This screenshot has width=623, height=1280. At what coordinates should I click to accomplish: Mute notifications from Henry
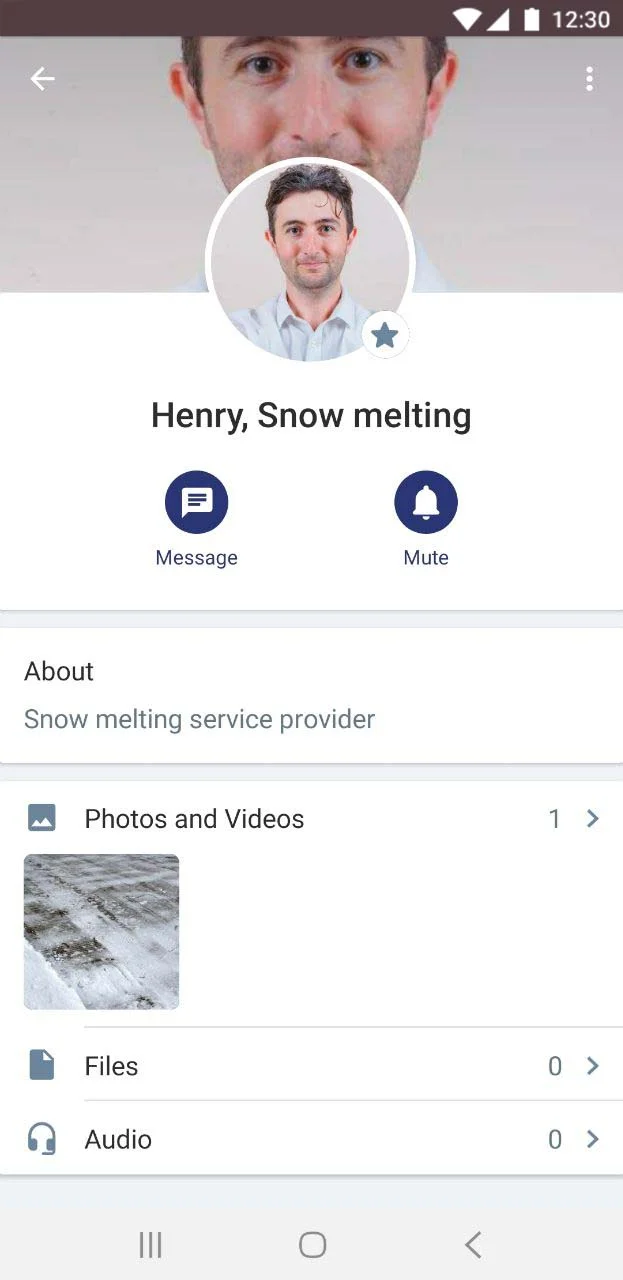(x=426, y=503)
